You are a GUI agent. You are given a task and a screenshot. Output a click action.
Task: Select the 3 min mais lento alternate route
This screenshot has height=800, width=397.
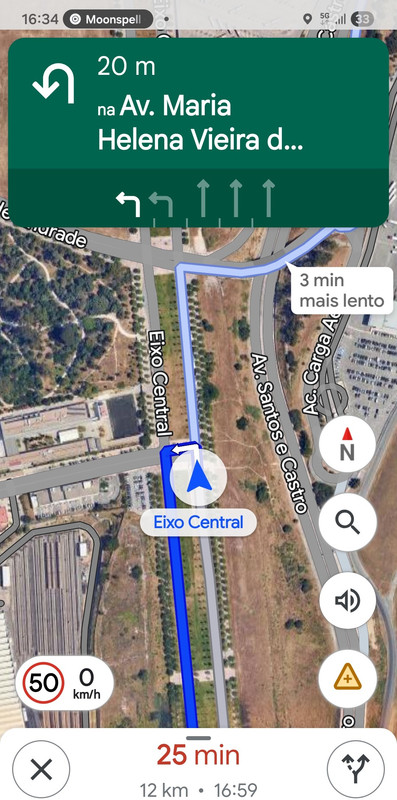pos(341,290)
